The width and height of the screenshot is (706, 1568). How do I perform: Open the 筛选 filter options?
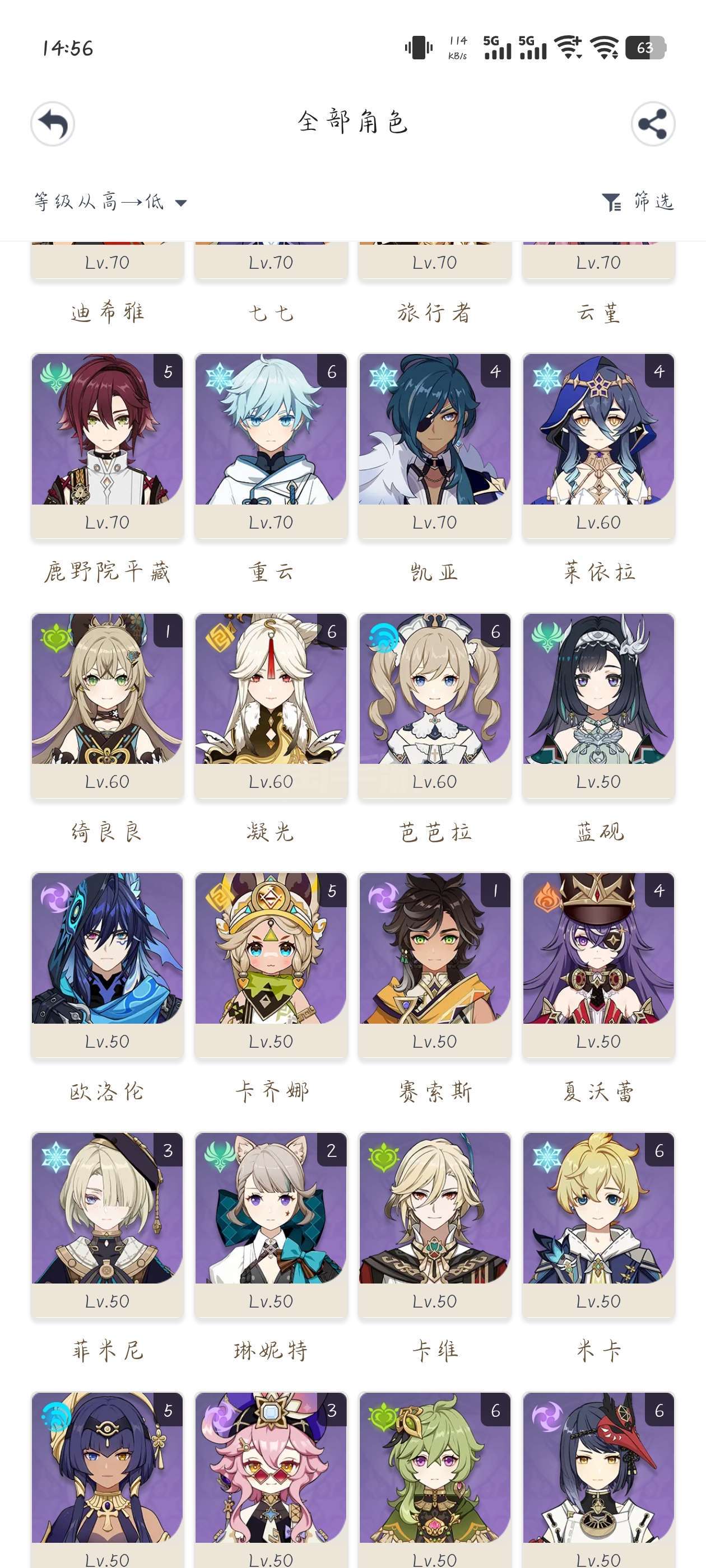[x=638, y=202]
